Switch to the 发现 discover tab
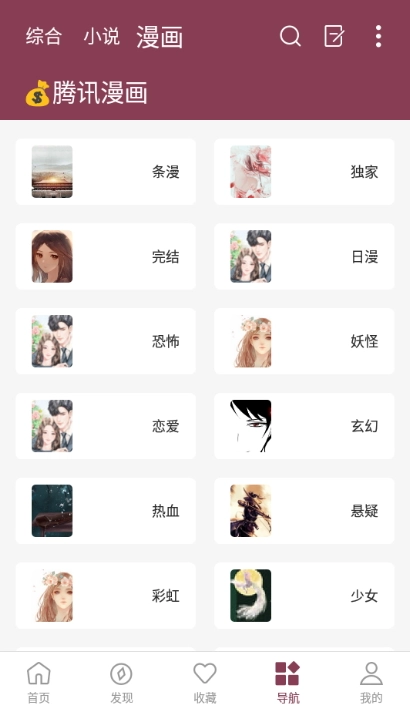Viewport: 410px width, 710px height. (121, 682)
